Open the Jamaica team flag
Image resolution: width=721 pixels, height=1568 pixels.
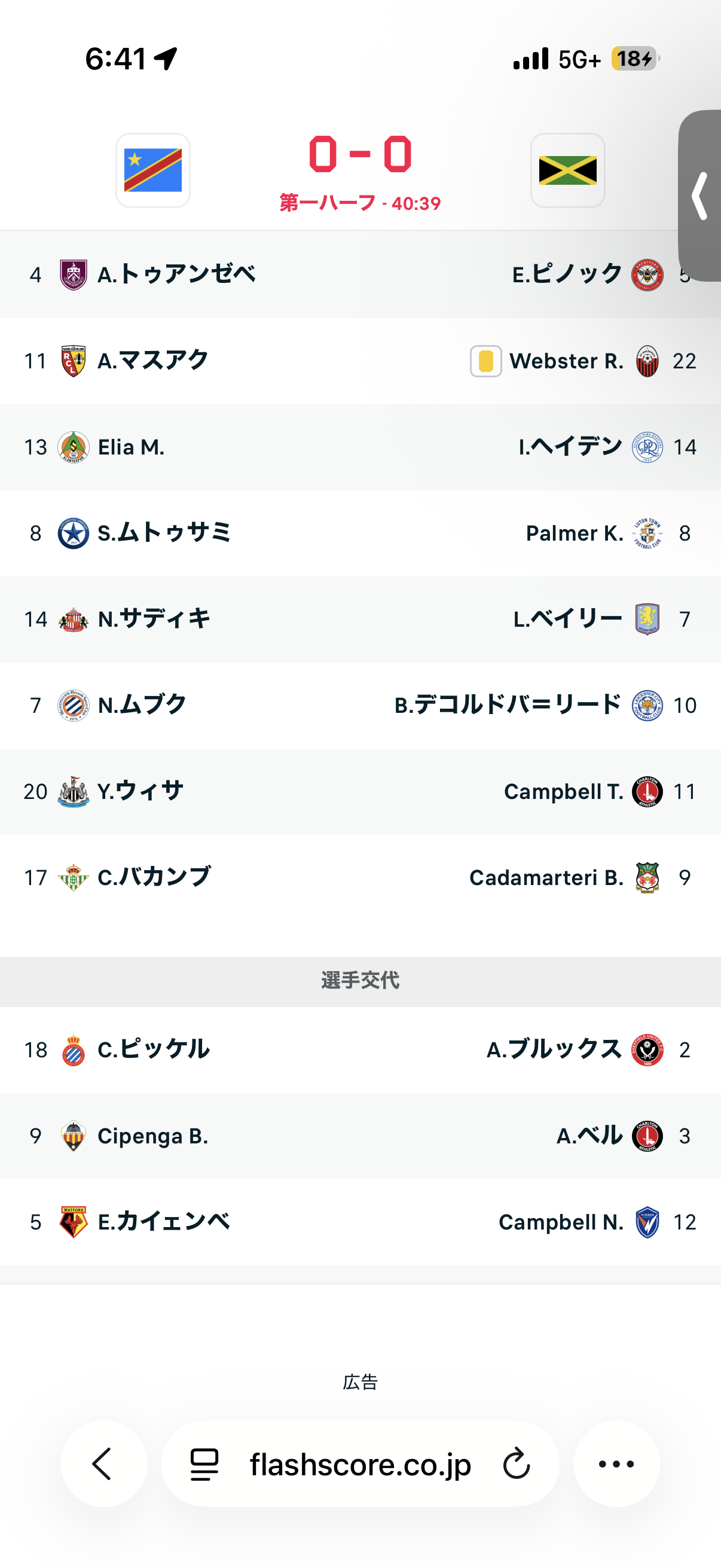(x=568, y=170)
